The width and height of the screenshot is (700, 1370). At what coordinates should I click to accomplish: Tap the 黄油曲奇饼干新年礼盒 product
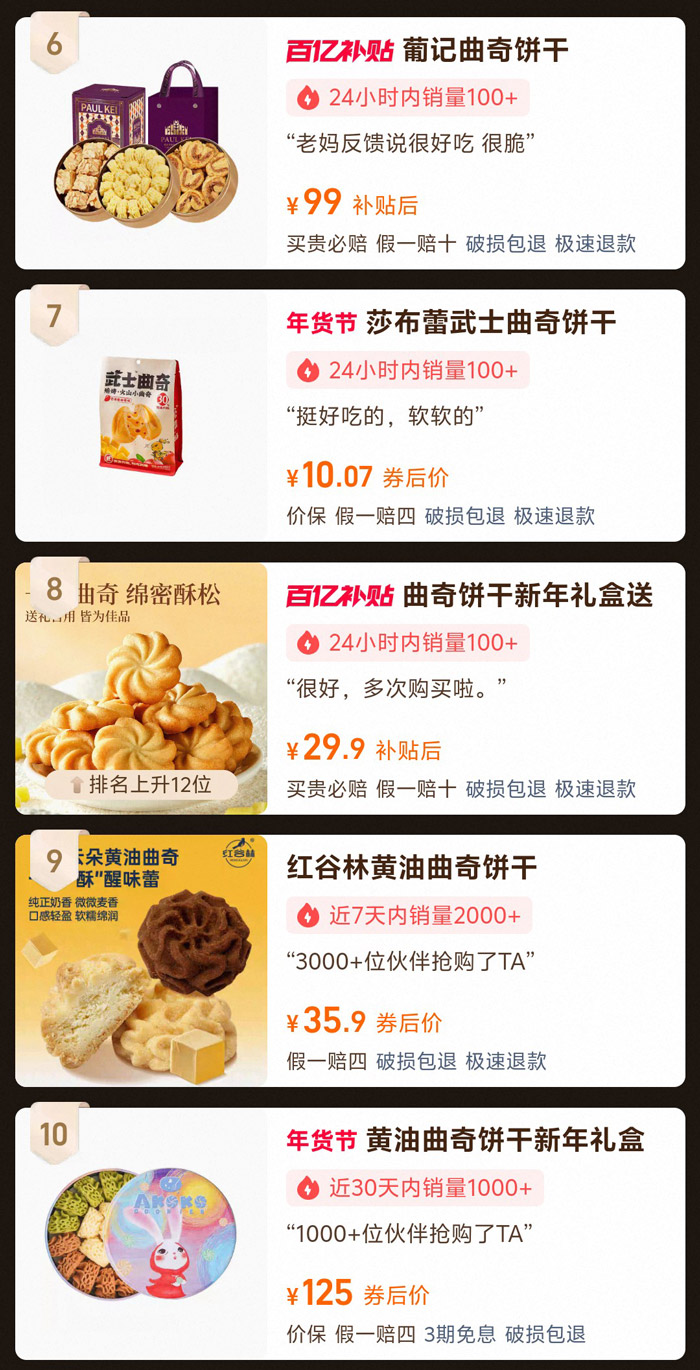point(505,1140)
